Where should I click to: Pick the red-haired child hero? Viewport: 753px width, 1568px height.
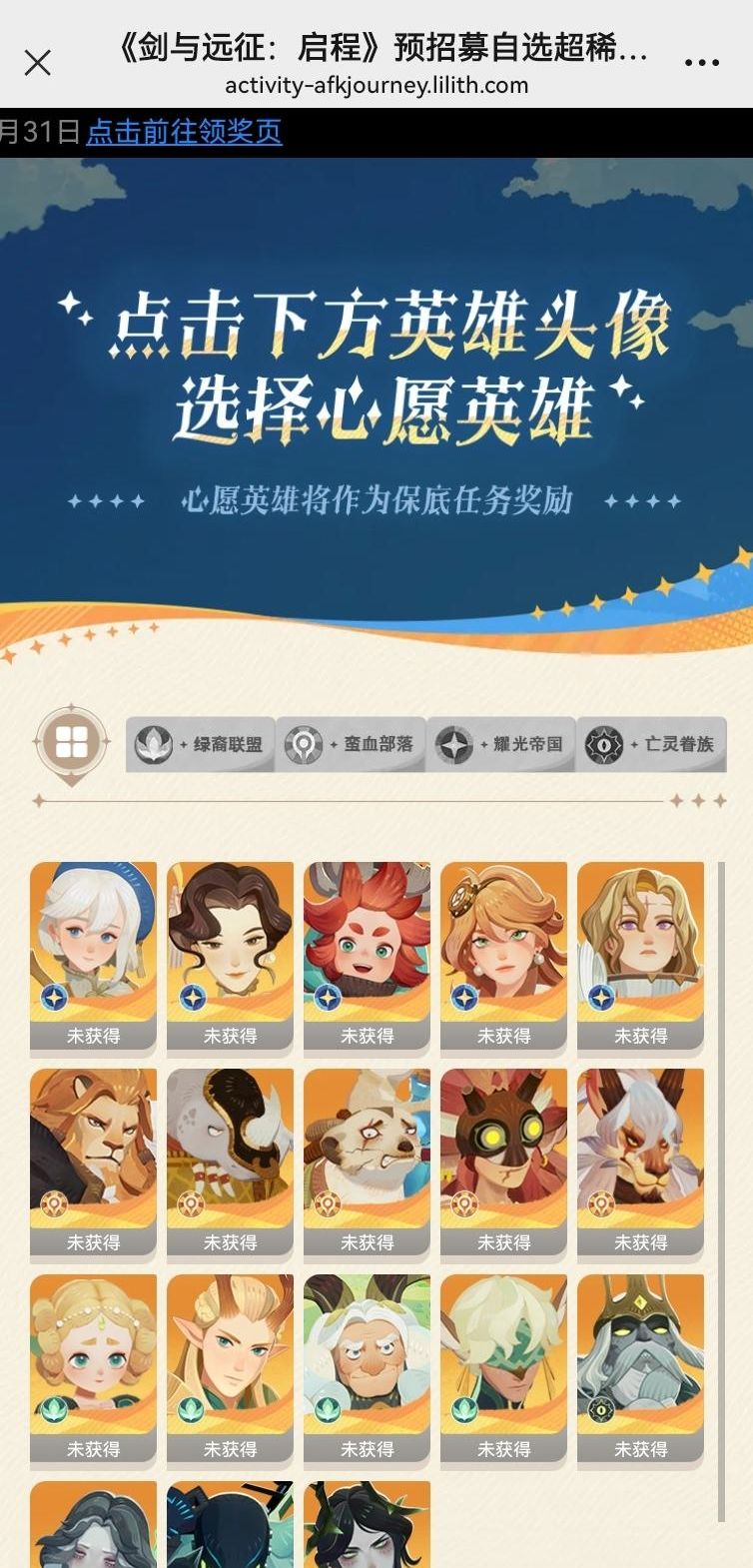(x=367, y=944)
